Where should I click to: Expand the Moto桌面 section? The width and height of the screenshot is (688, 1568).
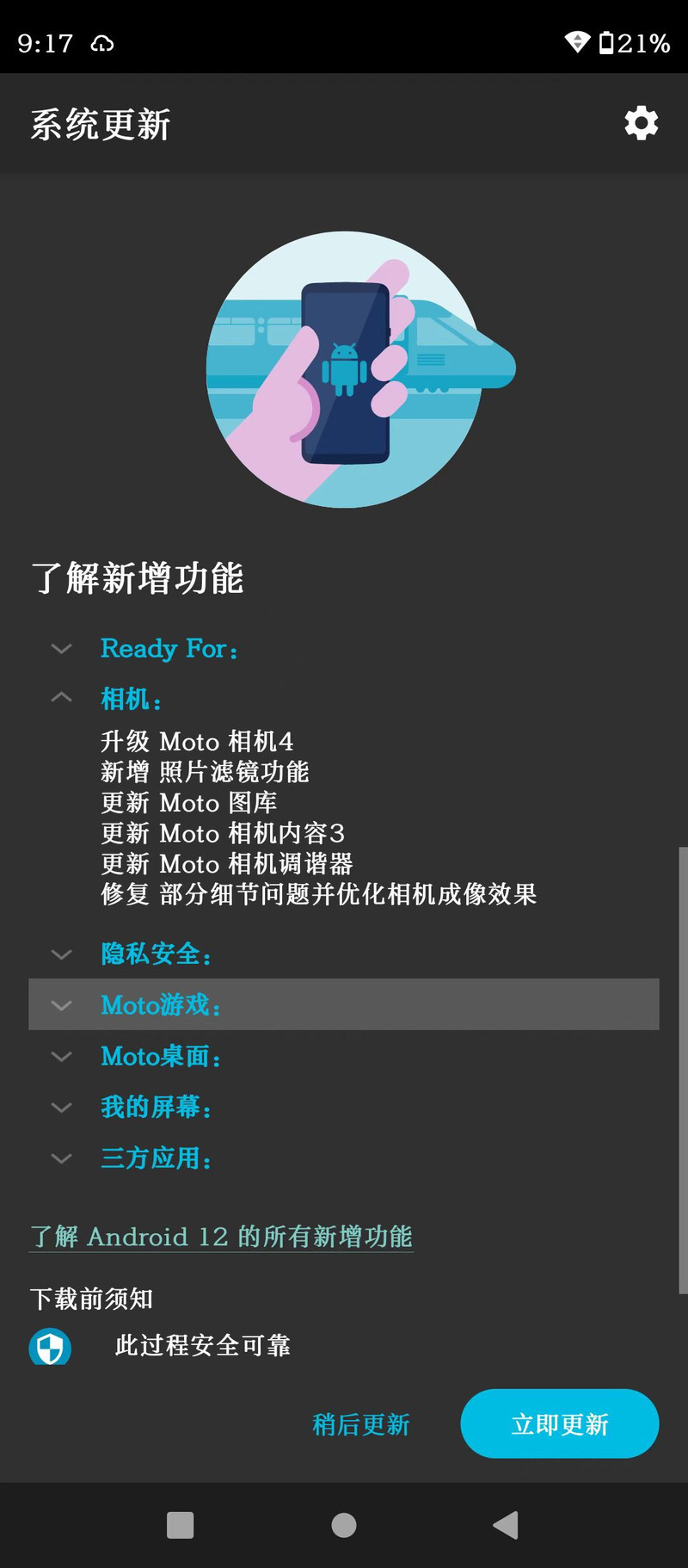[x=161, y=1056]
